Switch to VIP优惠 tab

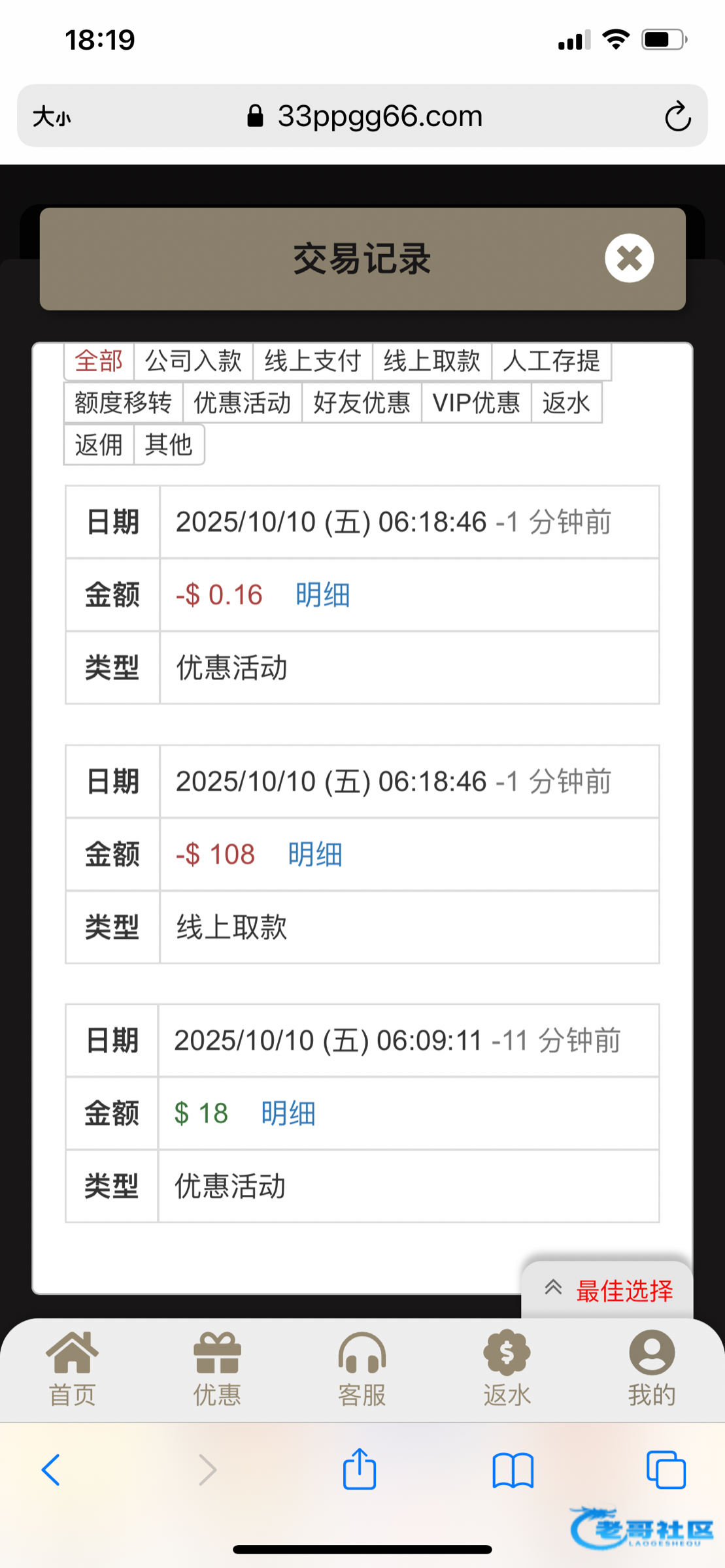tap(476, 403)
